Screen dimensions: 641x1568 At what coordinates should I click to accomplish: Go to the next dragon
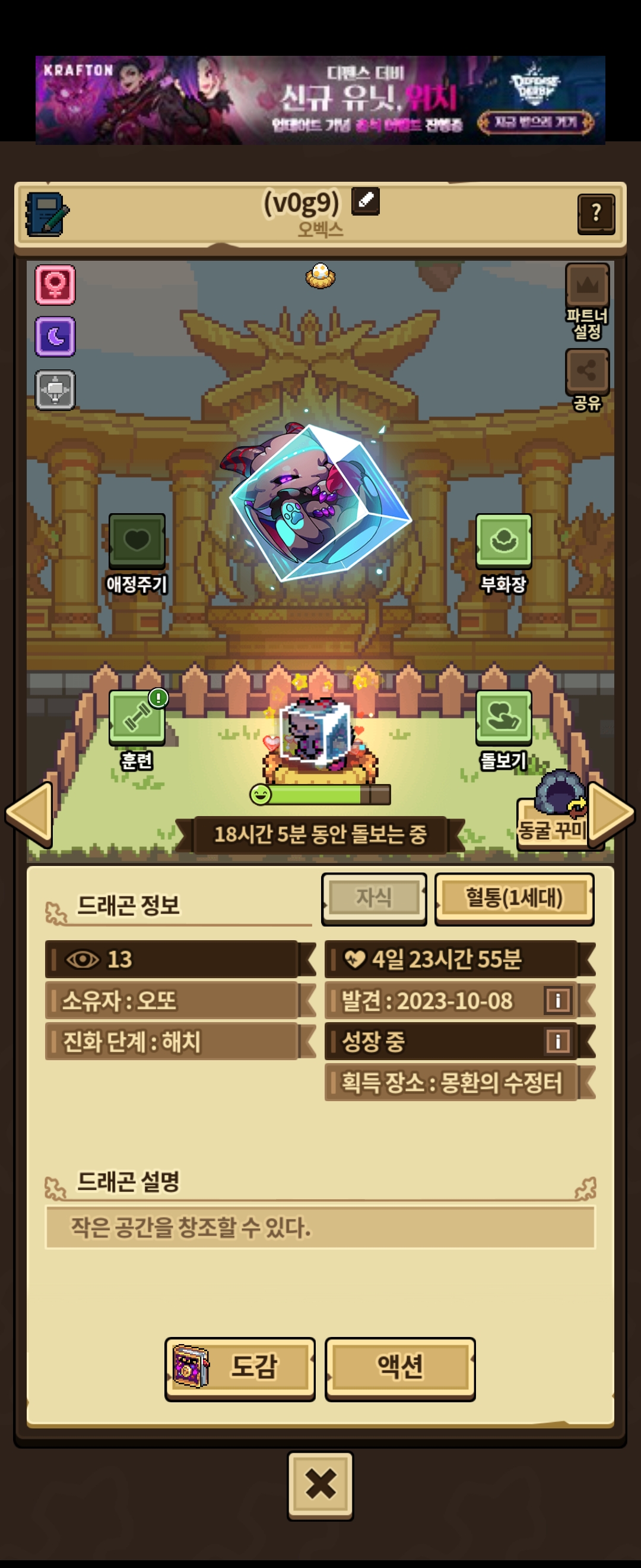(611, 814)
